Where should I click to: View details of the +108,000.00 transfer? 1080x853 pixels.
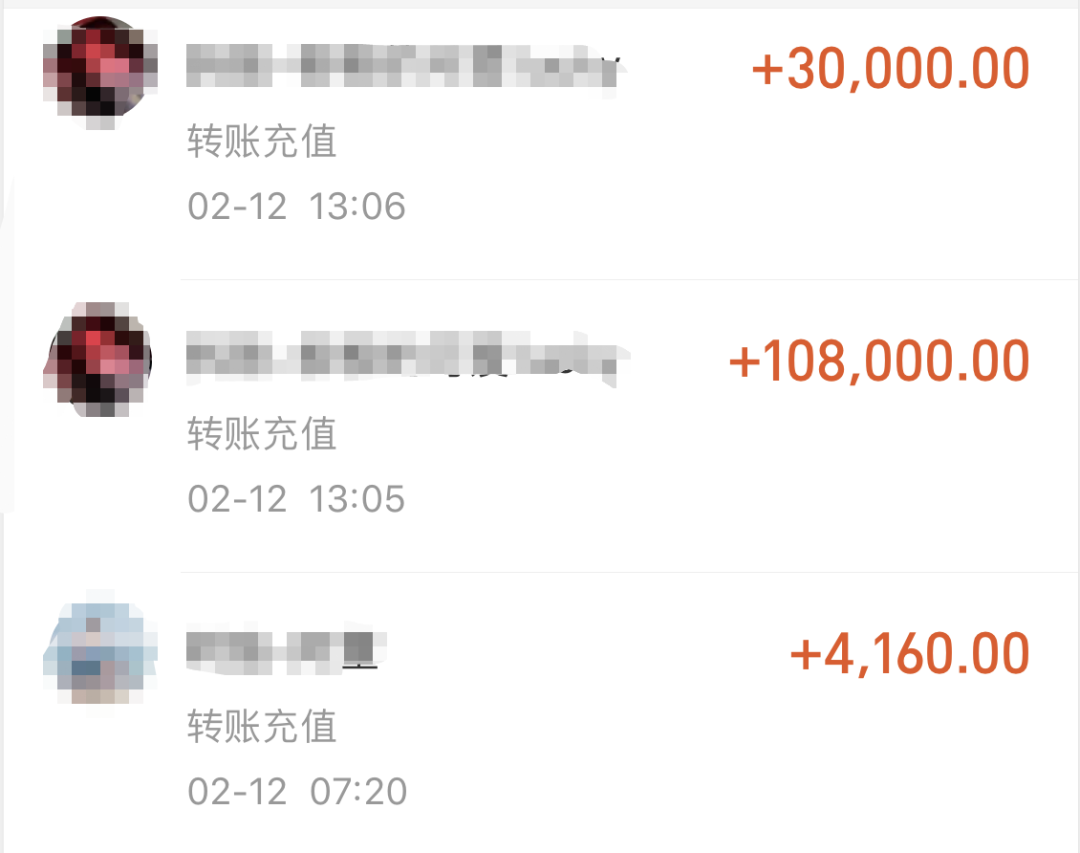click(600, 430)
